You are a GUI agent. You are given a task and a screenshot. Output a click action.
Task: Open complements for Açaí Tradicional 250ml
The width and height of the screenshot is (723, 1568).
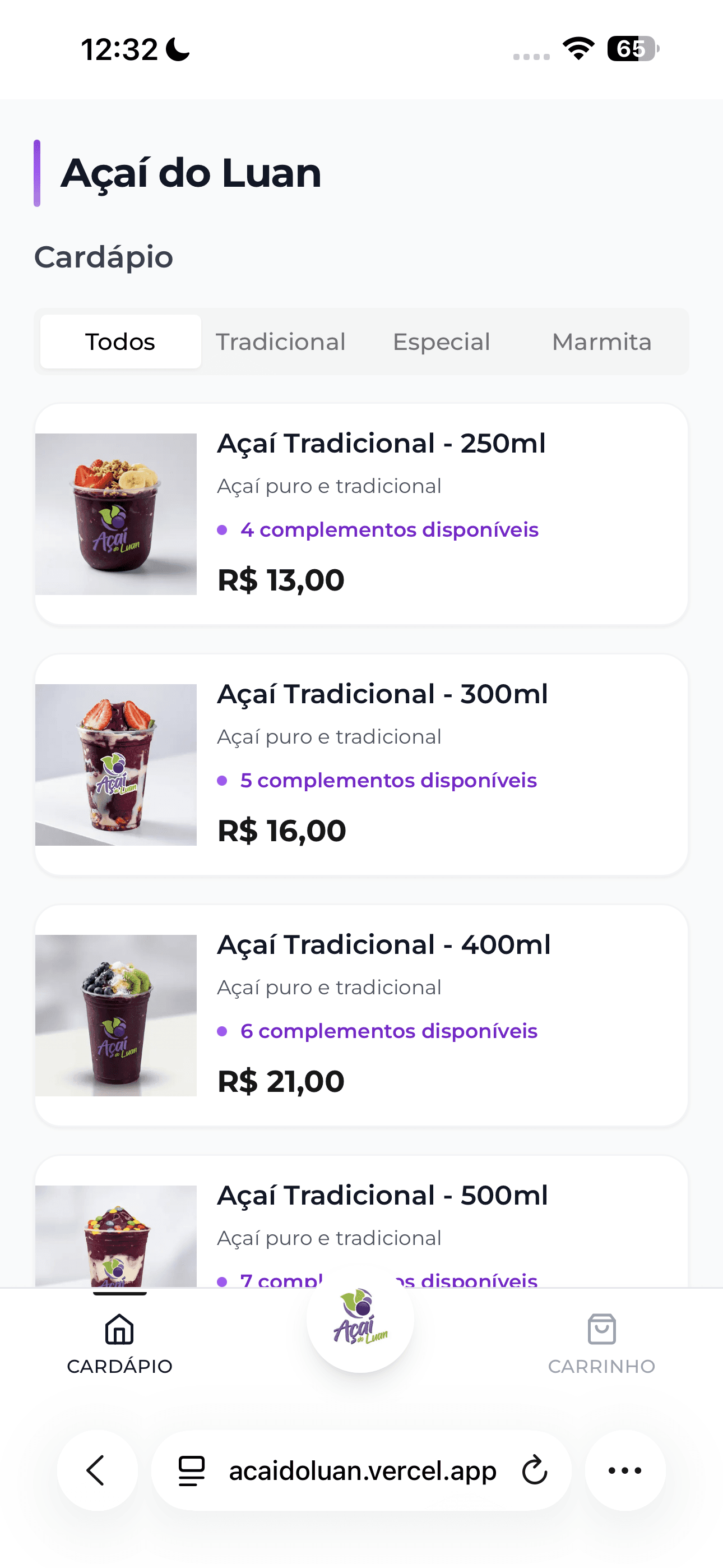(x=390, y=529)
